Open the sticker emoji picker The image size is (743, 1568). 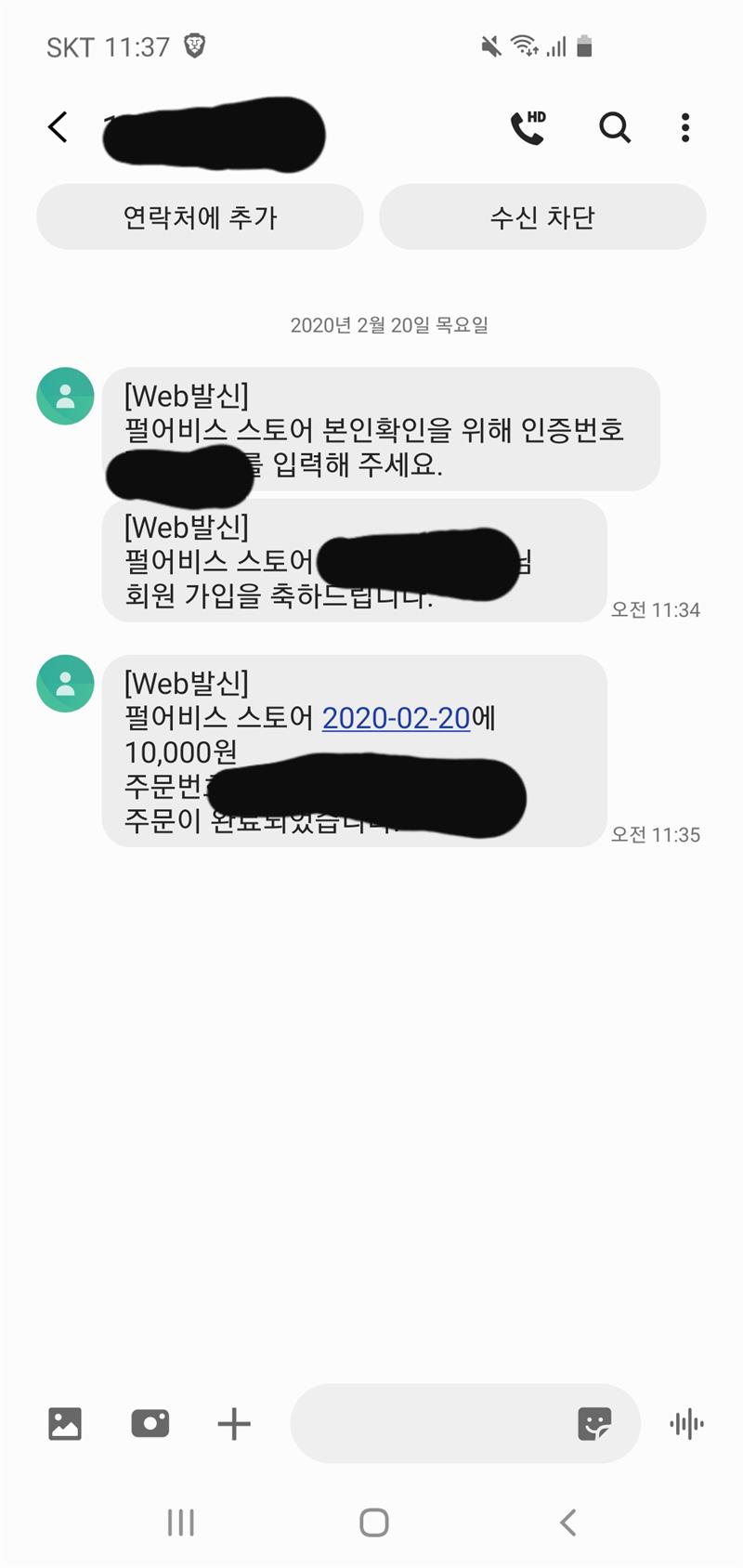(x=594, y=1423)
